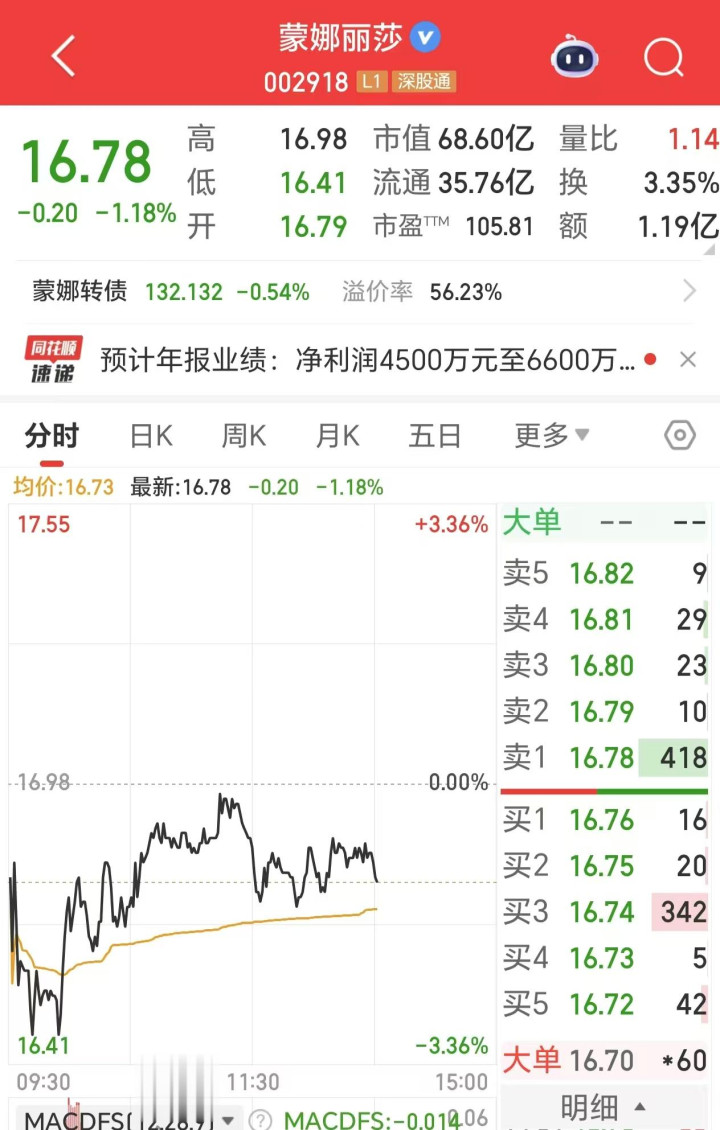Switch to the 月K tab
720x1130 pixels.
point(338,436)
